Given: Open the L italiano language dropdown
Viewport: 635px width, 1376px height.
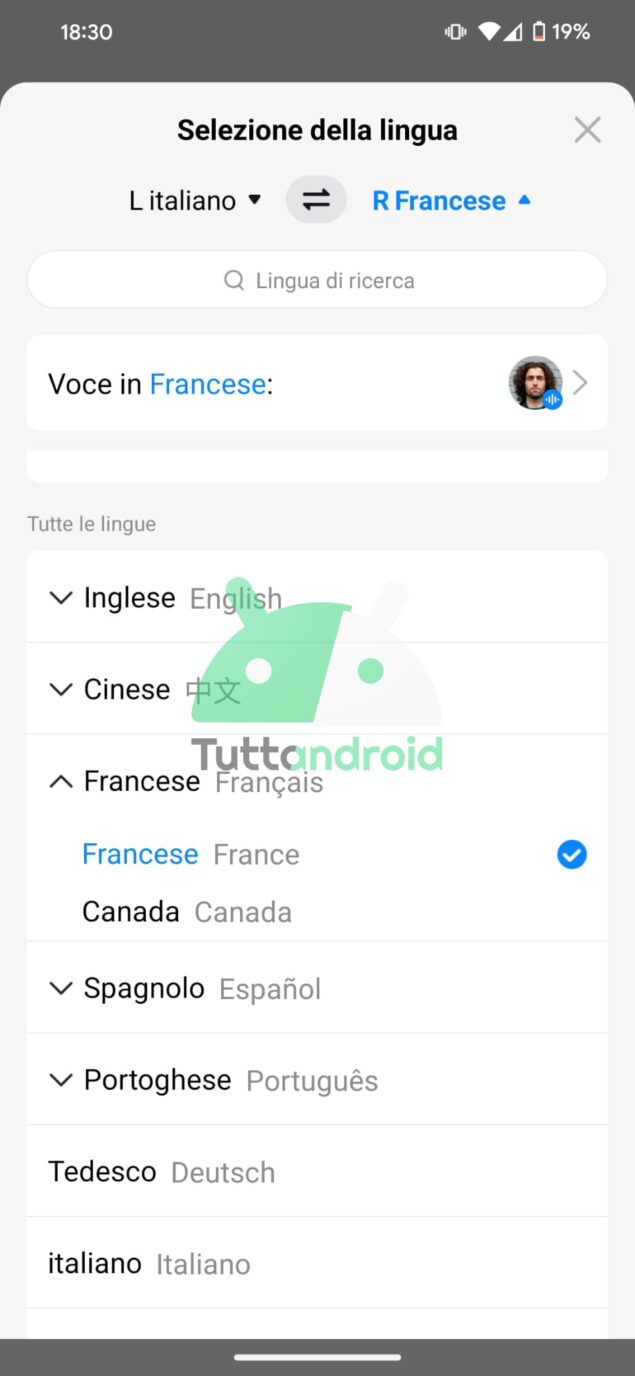Looking at the screenshot, I should click(x=195, y=201).
